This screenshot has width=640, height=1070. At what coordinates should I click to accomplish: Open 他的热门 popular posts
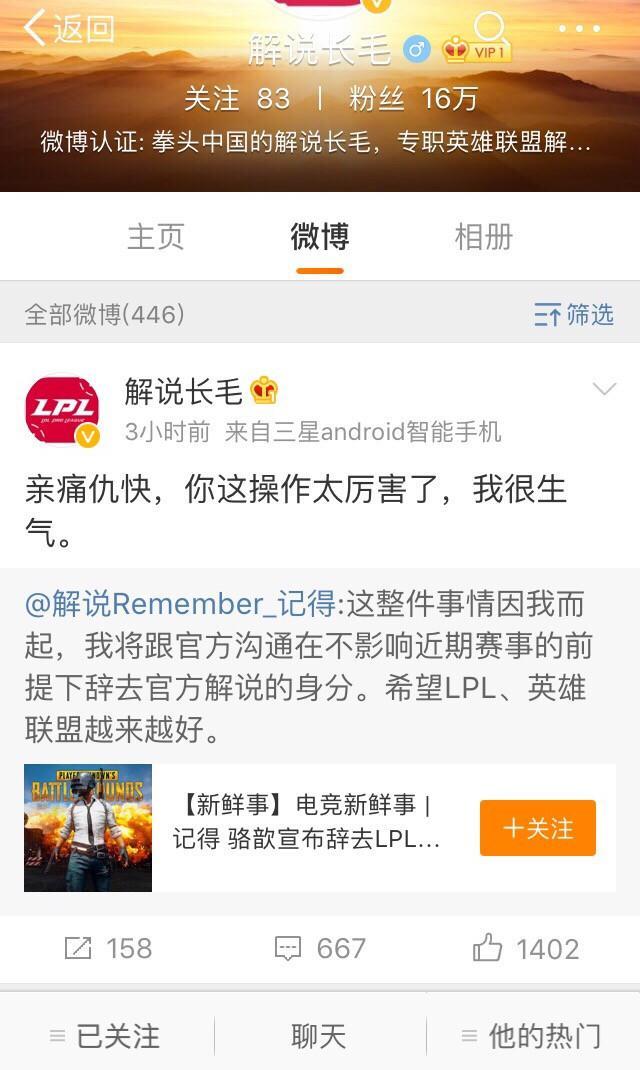[x=531, y=1036]
